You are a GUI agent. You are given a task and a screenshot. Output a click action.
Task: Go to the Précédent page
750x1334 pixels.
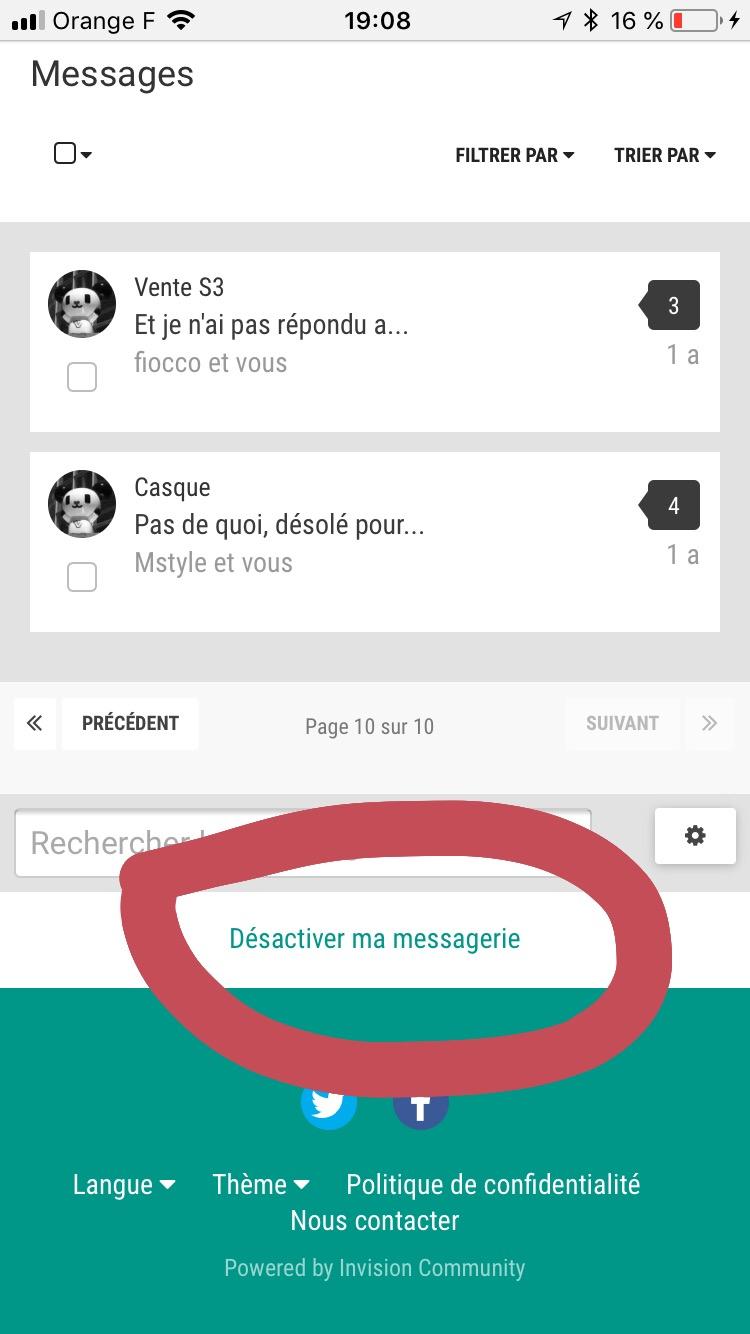click(x=130, y=723)
